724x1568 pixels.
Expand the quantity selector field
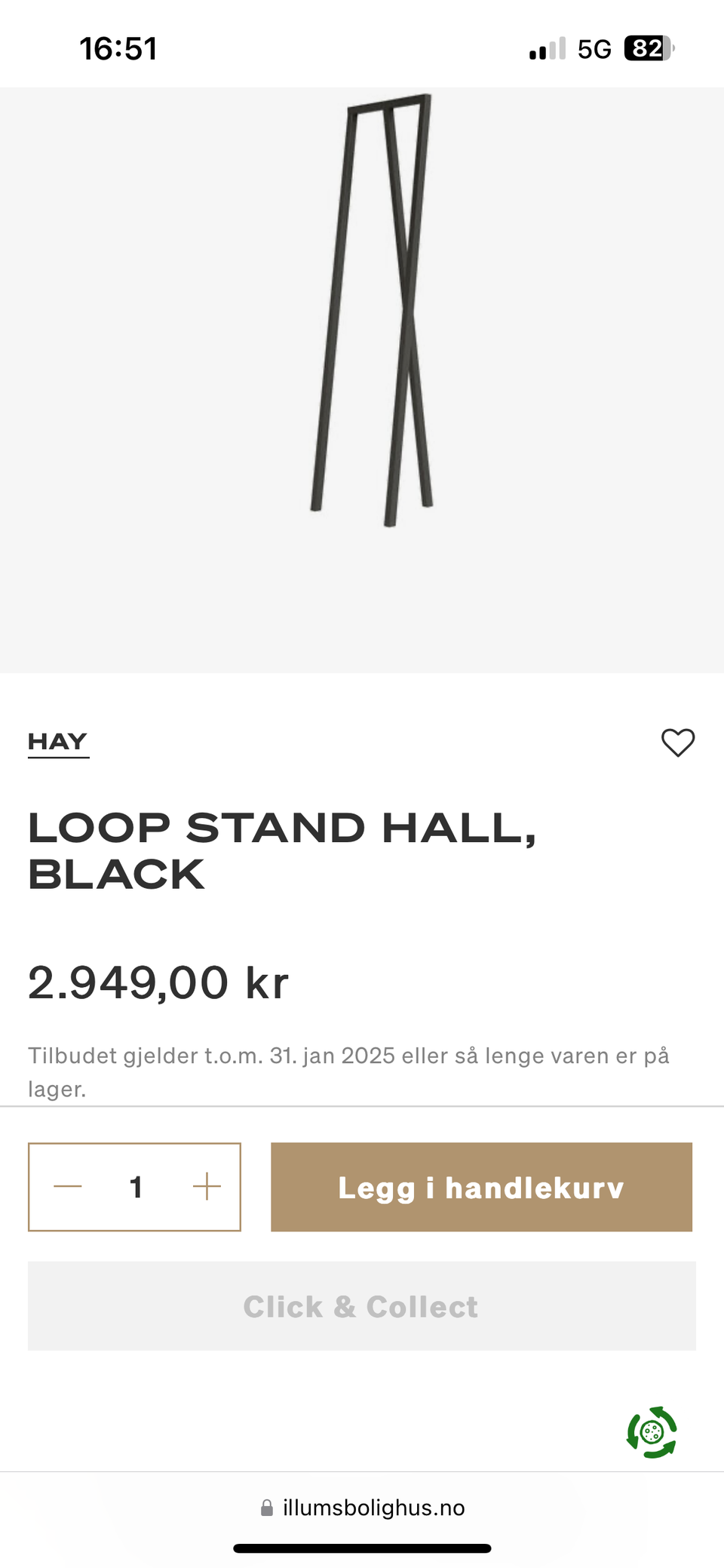point(135,1186)
